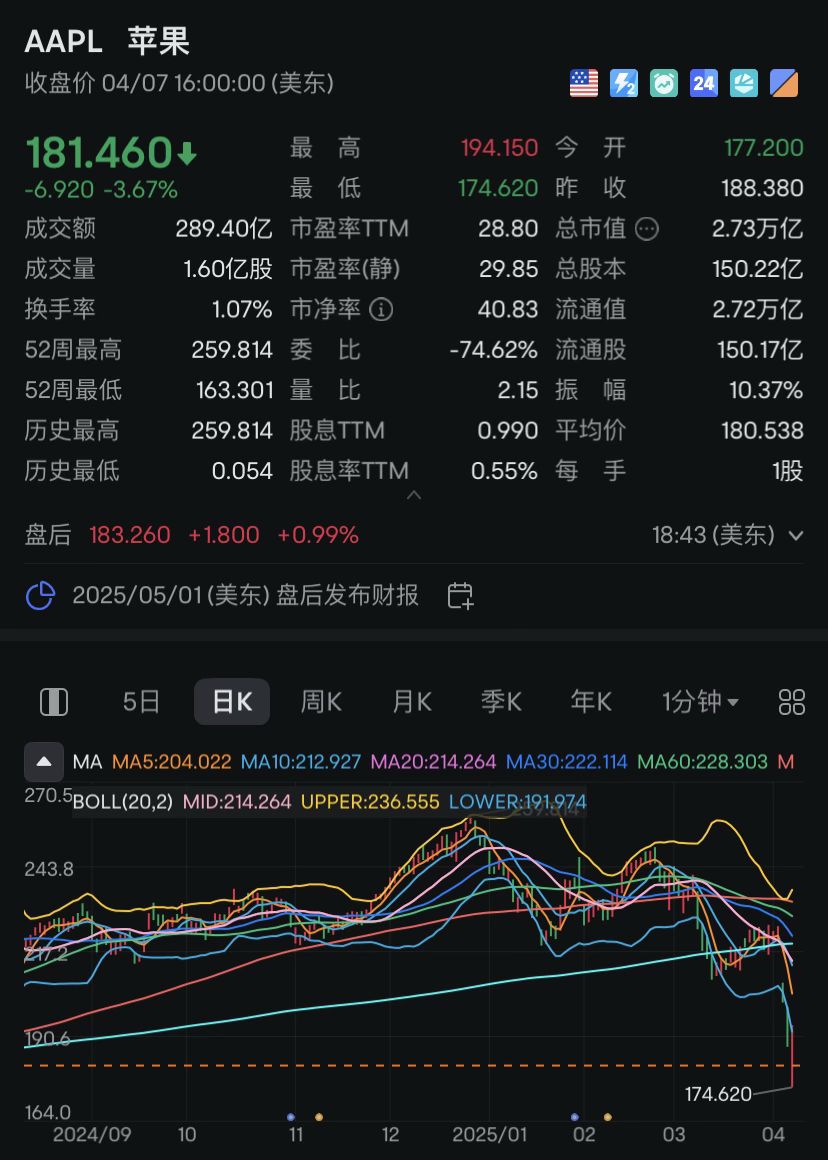Toggle the 5日 chart view

[x=141, y=702]
